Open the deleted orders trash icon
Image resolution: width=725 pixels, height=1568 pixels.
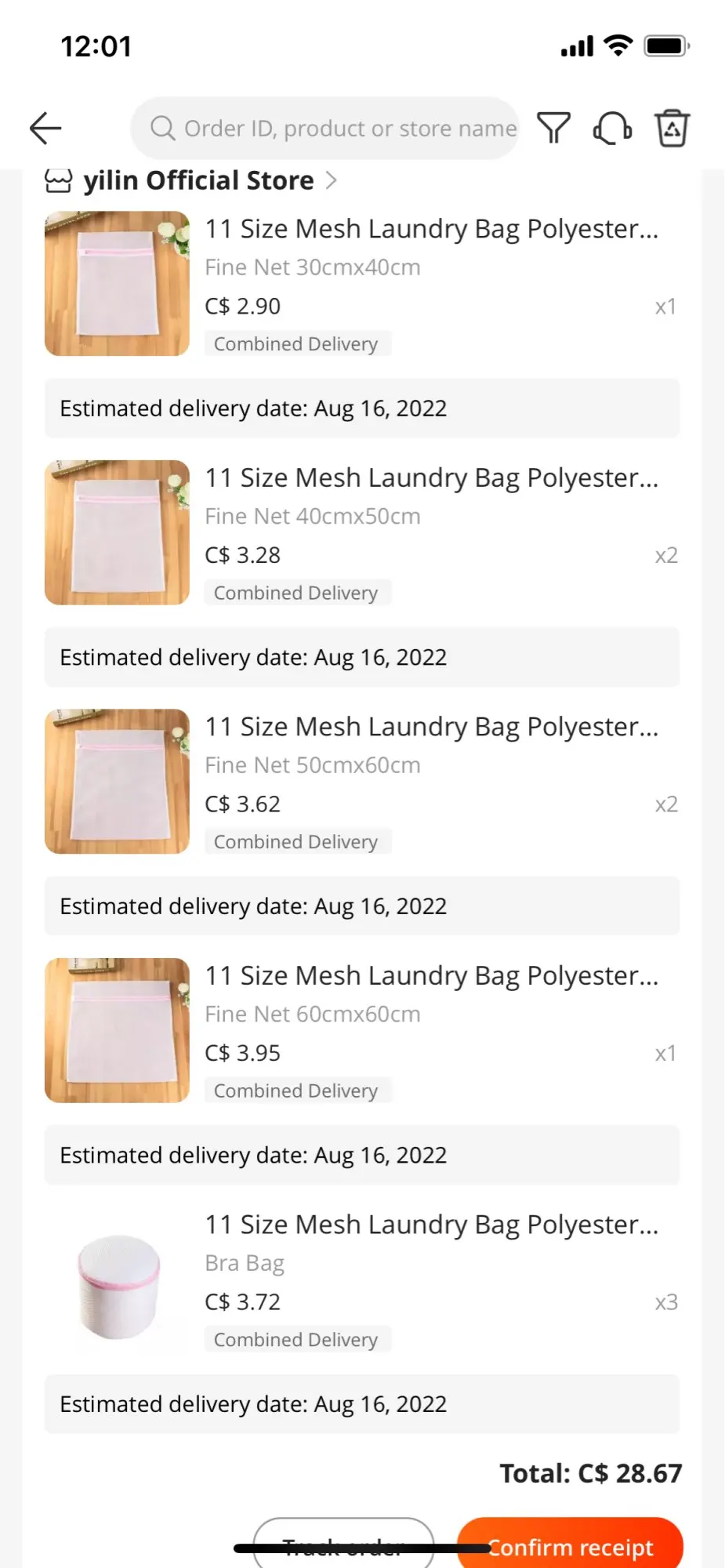point(672,129)
